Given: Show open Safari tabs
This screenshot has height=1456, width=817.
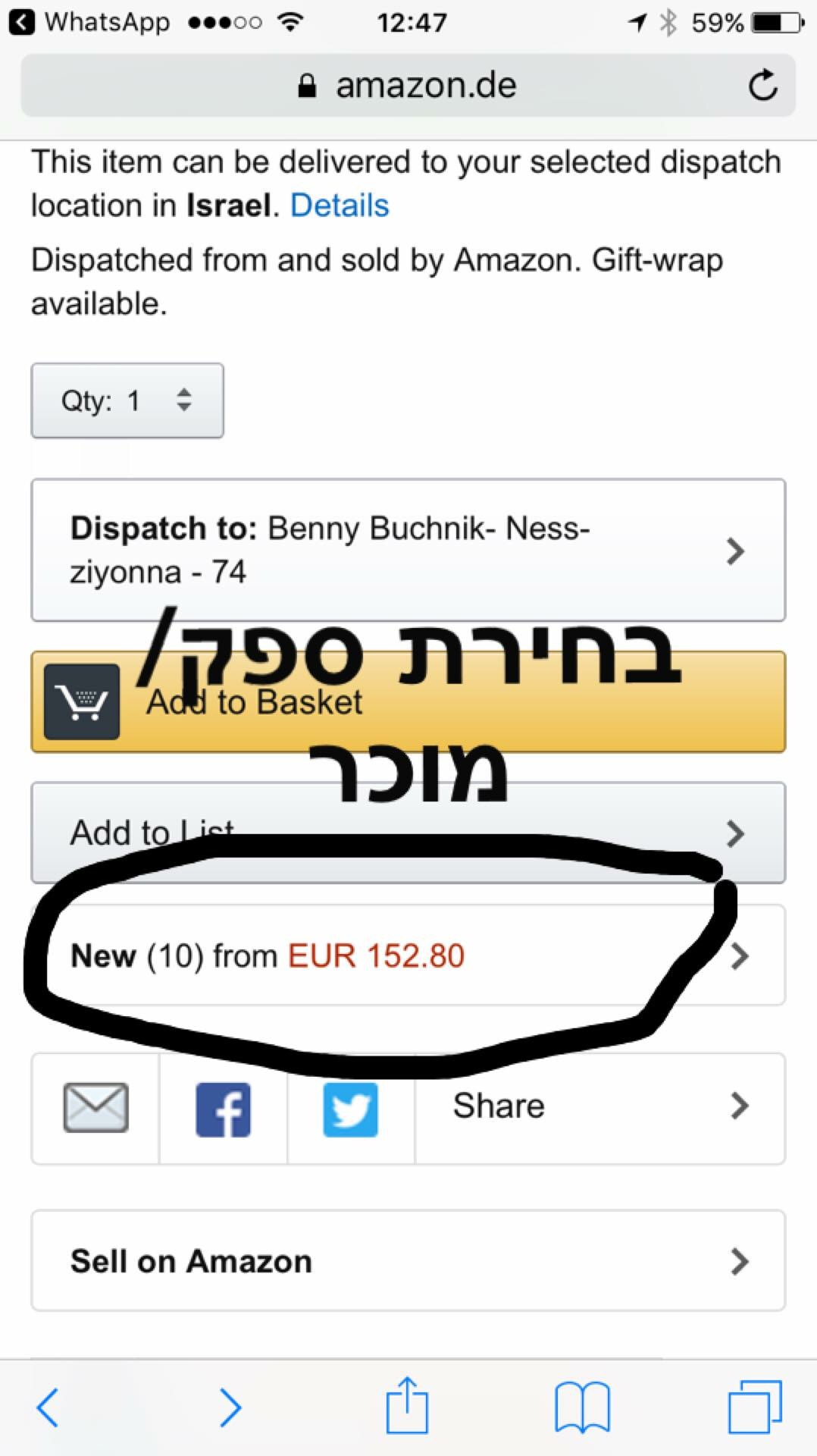Looking at the screenshot, I should coord(755,1407).
